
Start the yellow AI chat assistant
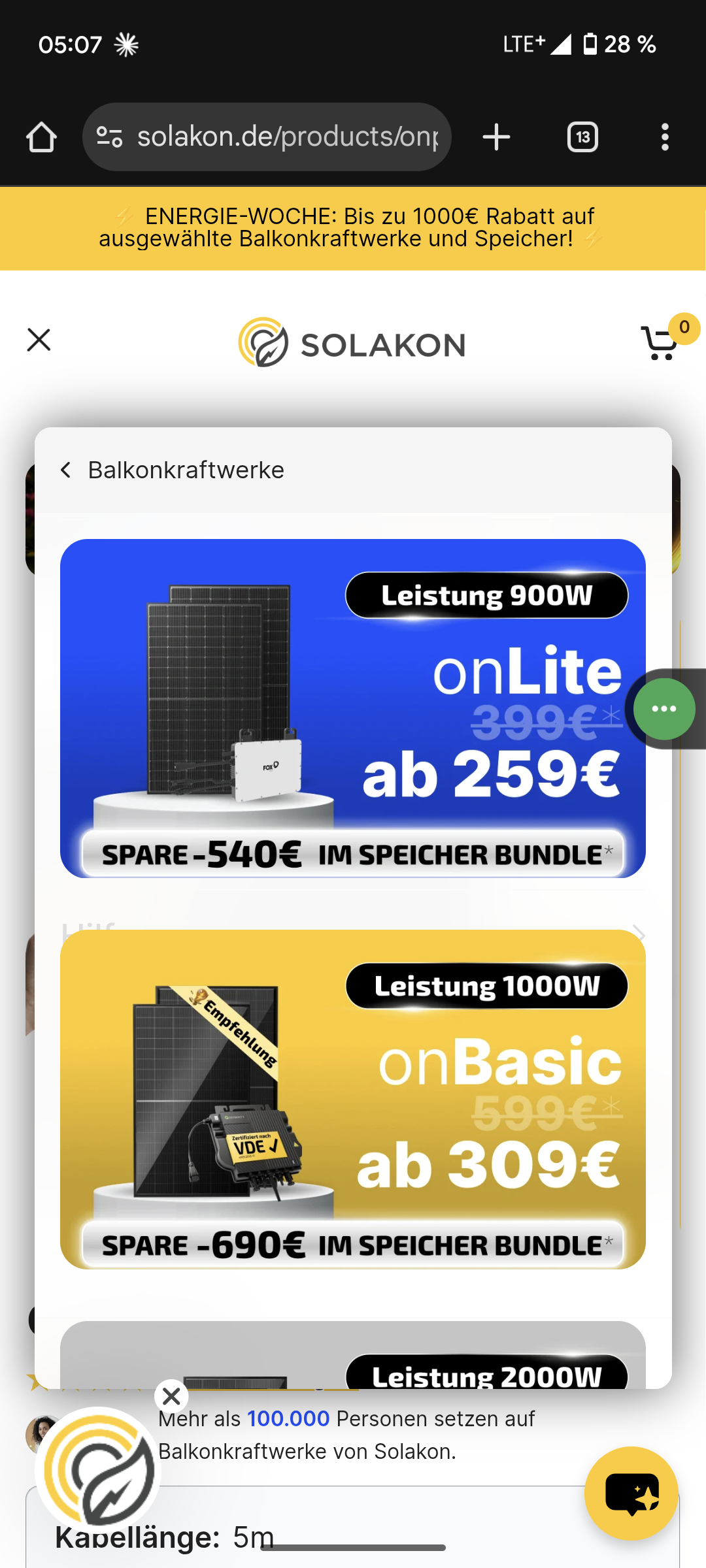pyautogui.click(x=631, y=1493)
